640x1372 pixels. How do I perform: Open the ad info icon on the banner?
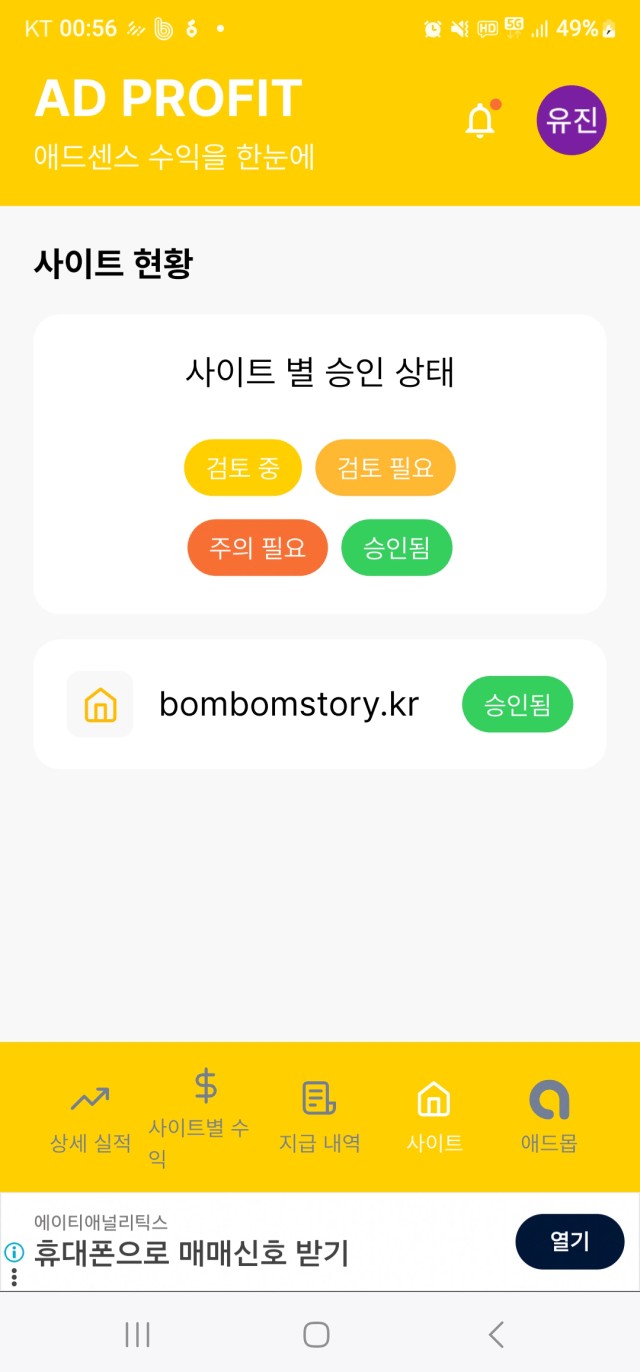(x=14, y=1251)
